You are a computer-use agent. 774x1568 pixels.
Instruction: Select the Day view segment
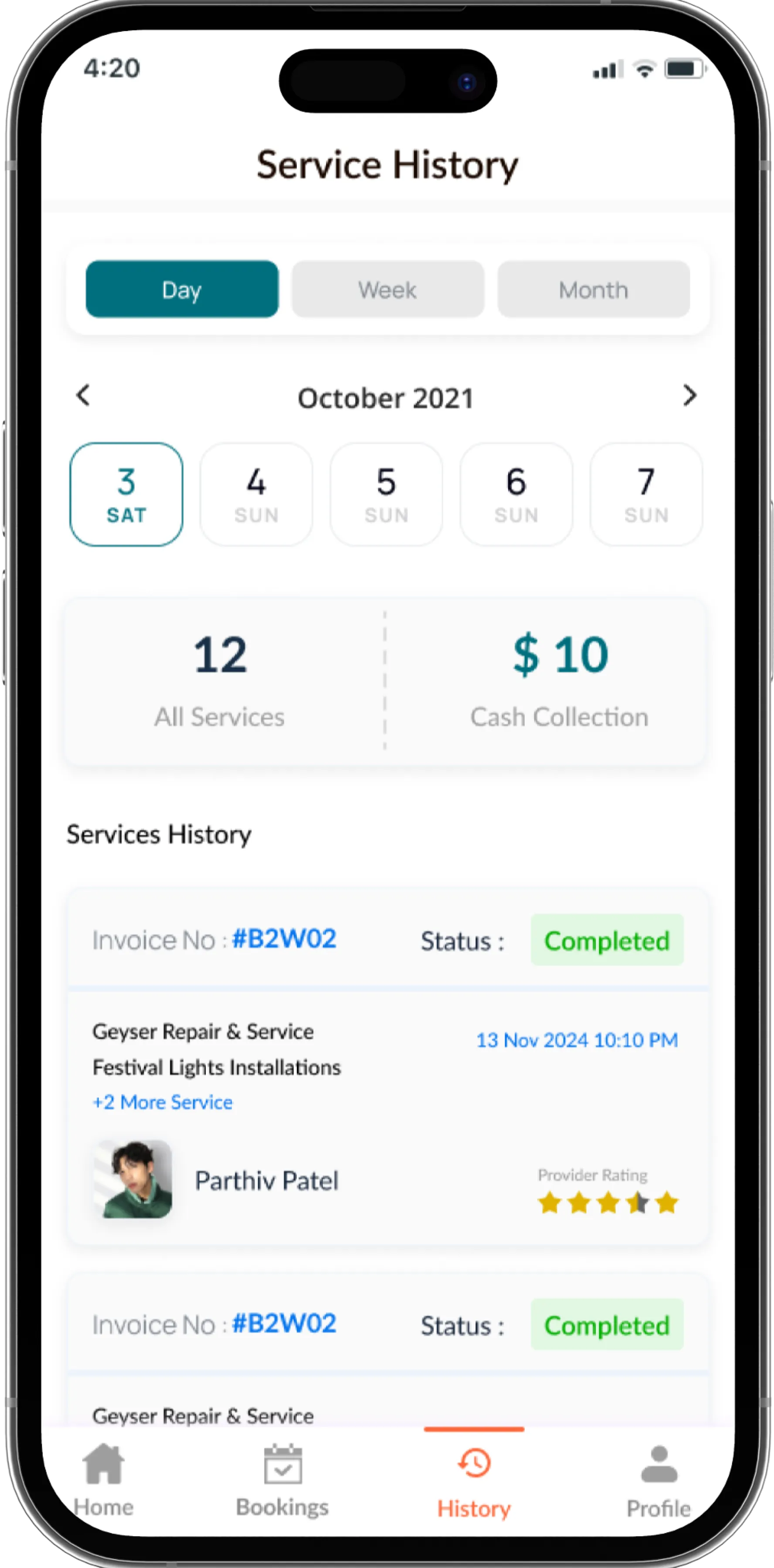pyautogui.click(x=181, y=289)
